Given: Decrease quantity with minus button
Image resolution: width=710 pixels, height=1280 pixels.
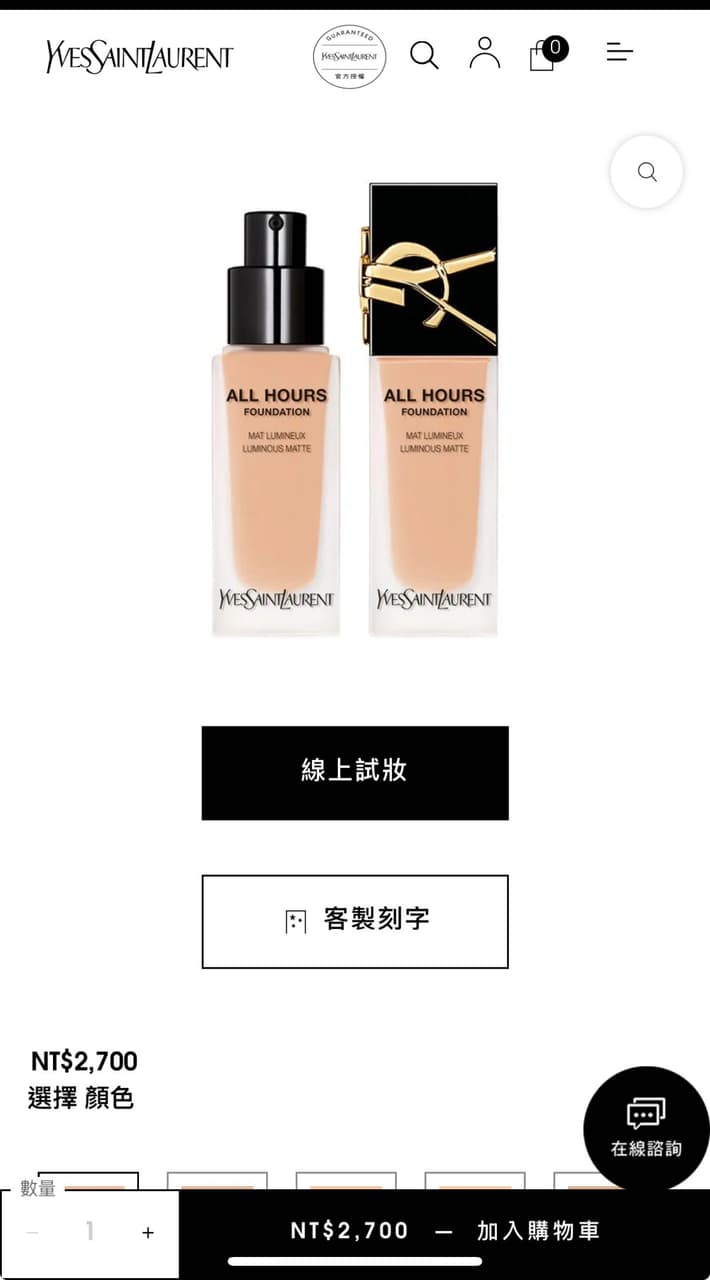Looking at the screenshot, I should pos(33,1233).
